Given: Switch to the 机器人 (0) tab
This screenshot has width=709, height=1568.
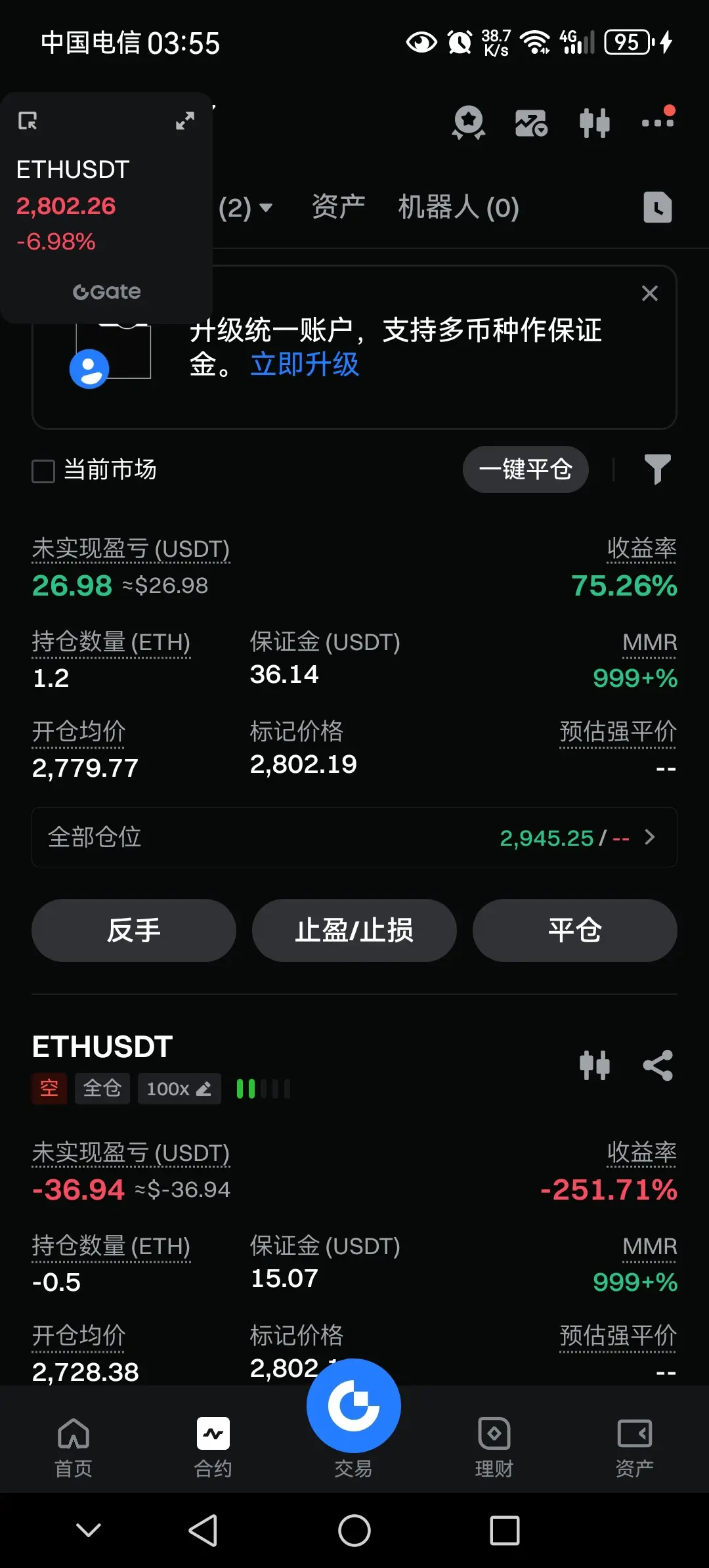Looking at the screenshot, I should [458, 207].
